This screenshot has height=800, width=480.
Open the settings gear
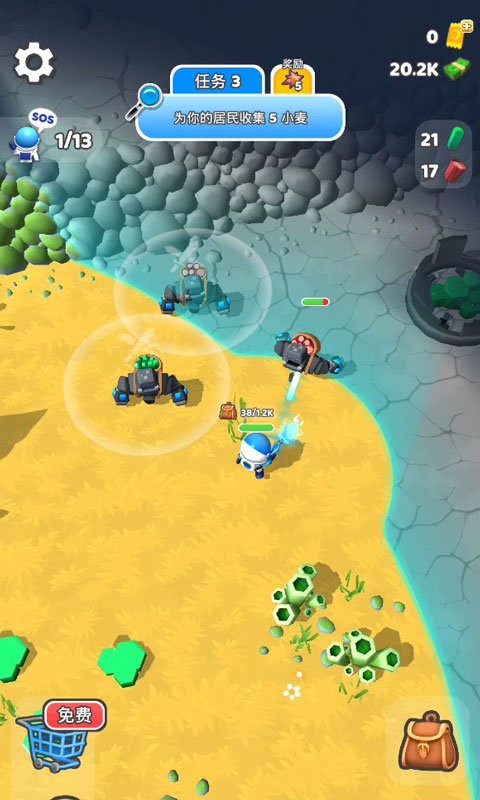tap(34, 62)
